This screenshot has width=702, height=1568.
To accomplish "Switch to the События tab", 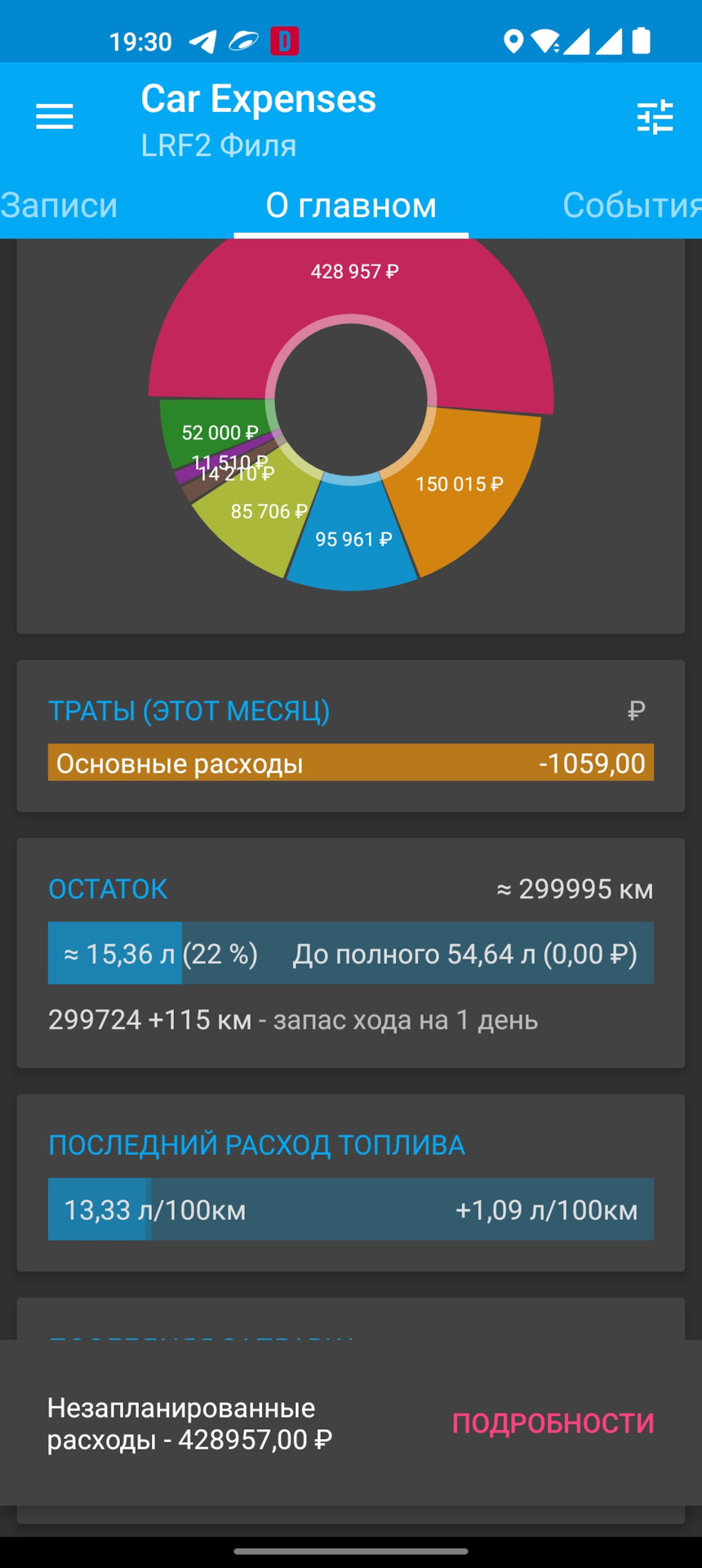I will [x=631, y=205].
